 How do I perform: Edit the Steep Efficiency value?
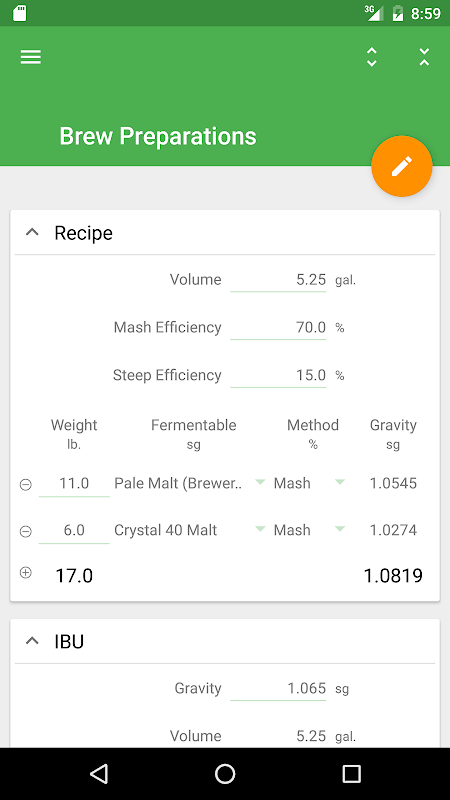[278, 376]
